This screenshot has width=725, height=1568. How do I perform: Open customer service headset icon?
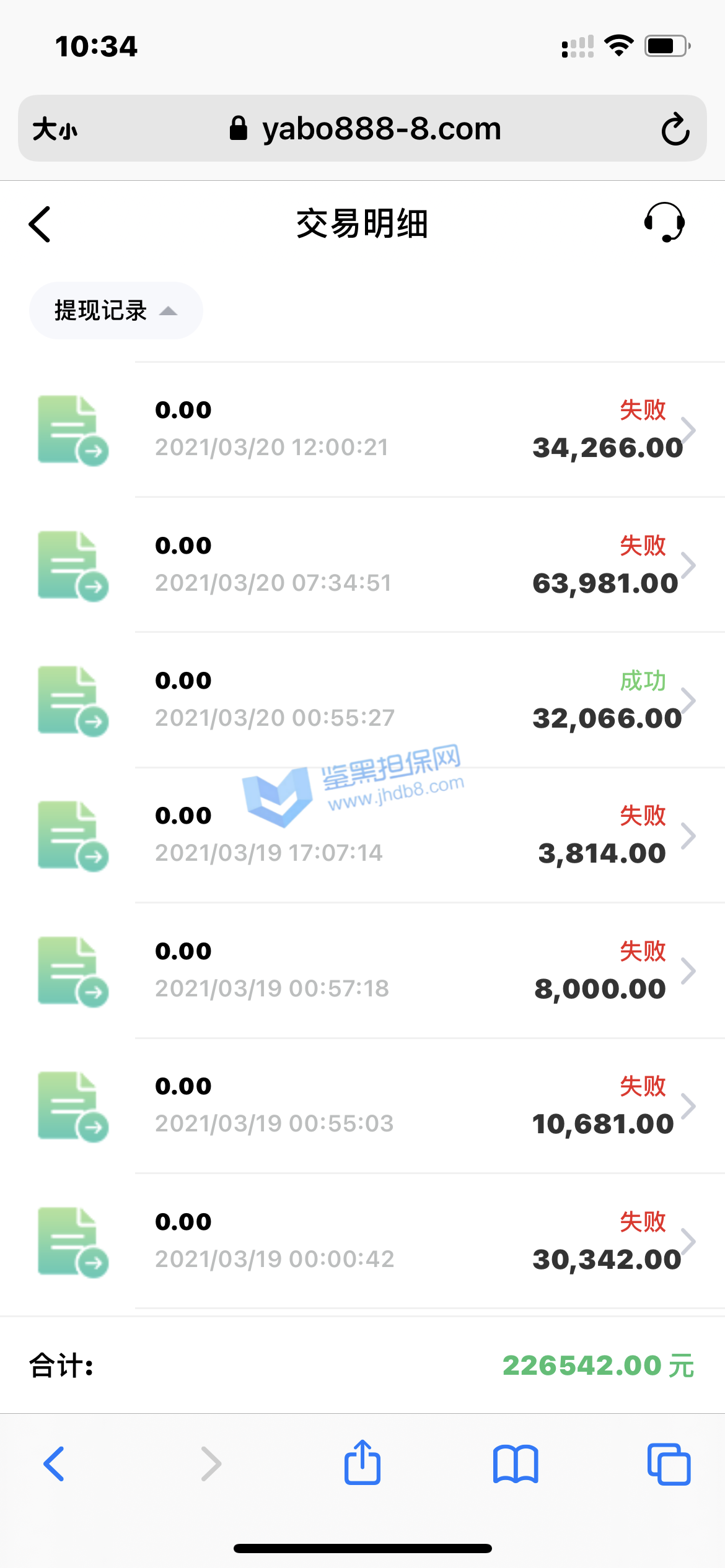pyautogui.click(x=664, y=222)
